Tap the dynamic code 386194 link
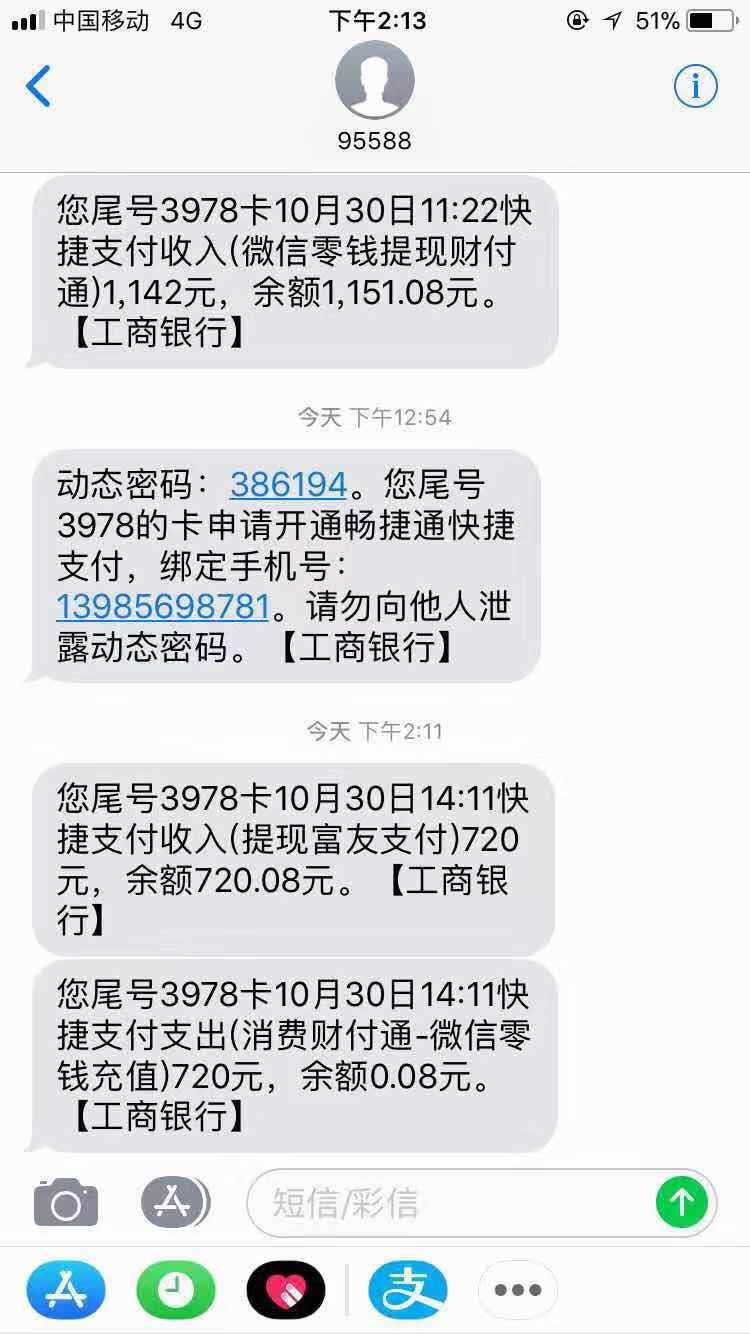Viewport: 750px width, 1334px height. coord(288,484)
